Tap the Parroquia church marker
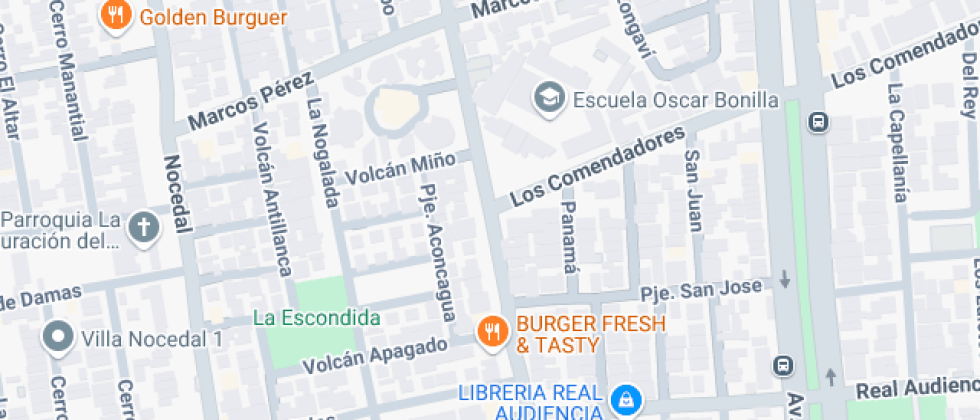This screenshot has width=980, height=420. click(144, 228)
